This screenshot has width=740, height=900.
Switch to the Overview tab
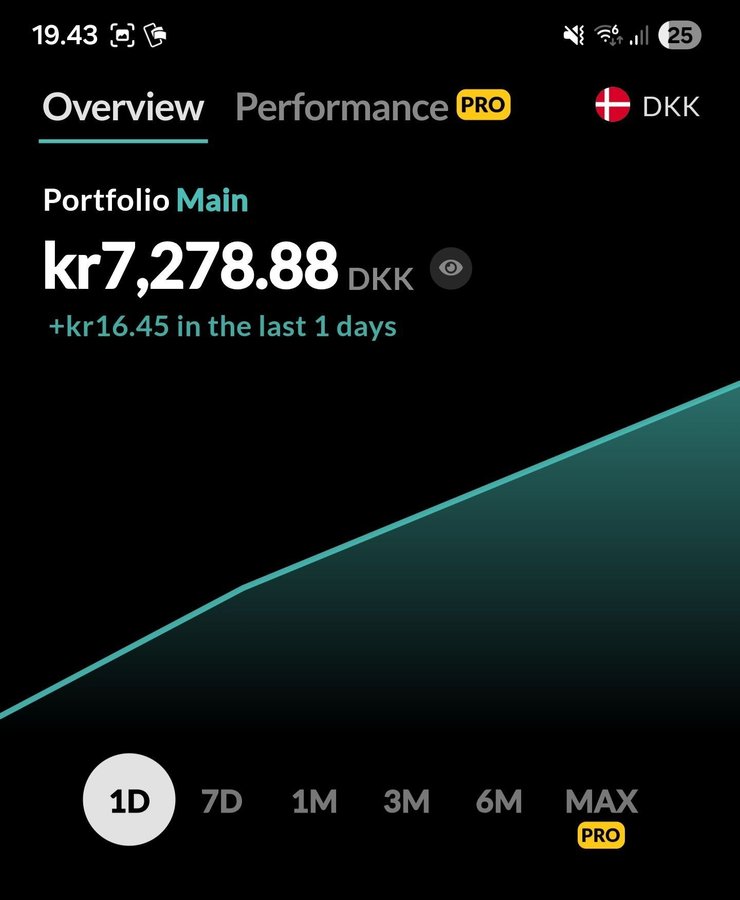pyautogui.click(x=123, y=107)
